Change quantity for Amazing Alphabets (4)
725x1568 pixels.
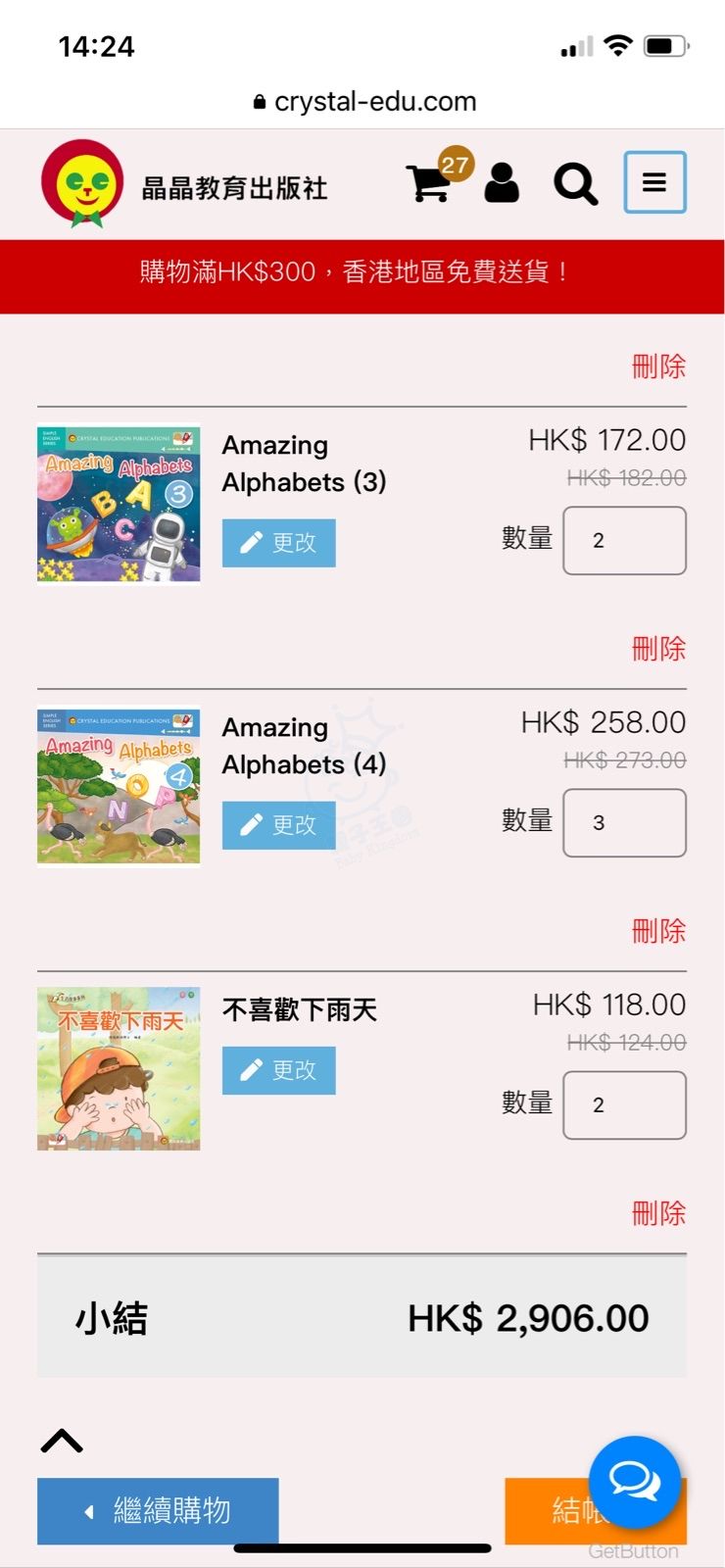click(x=624, y=822)
